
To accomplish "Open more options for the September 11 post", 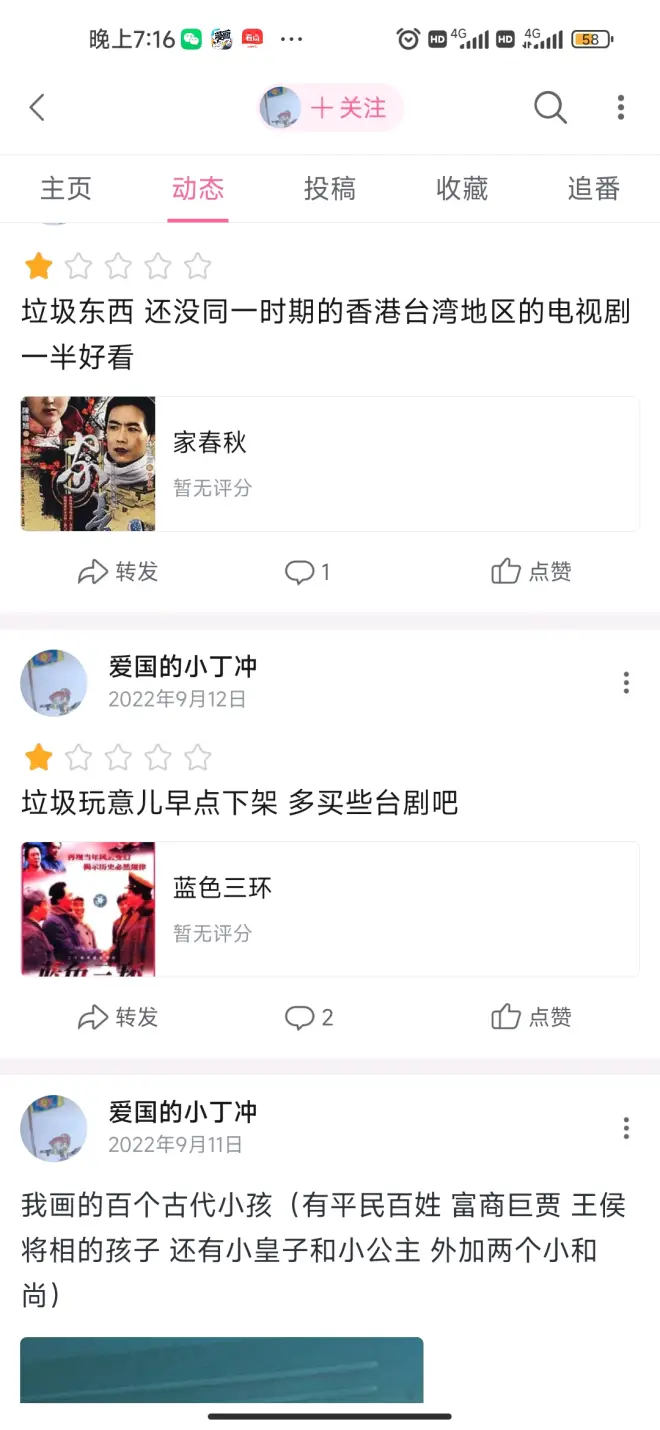I will pos(626,1129).
